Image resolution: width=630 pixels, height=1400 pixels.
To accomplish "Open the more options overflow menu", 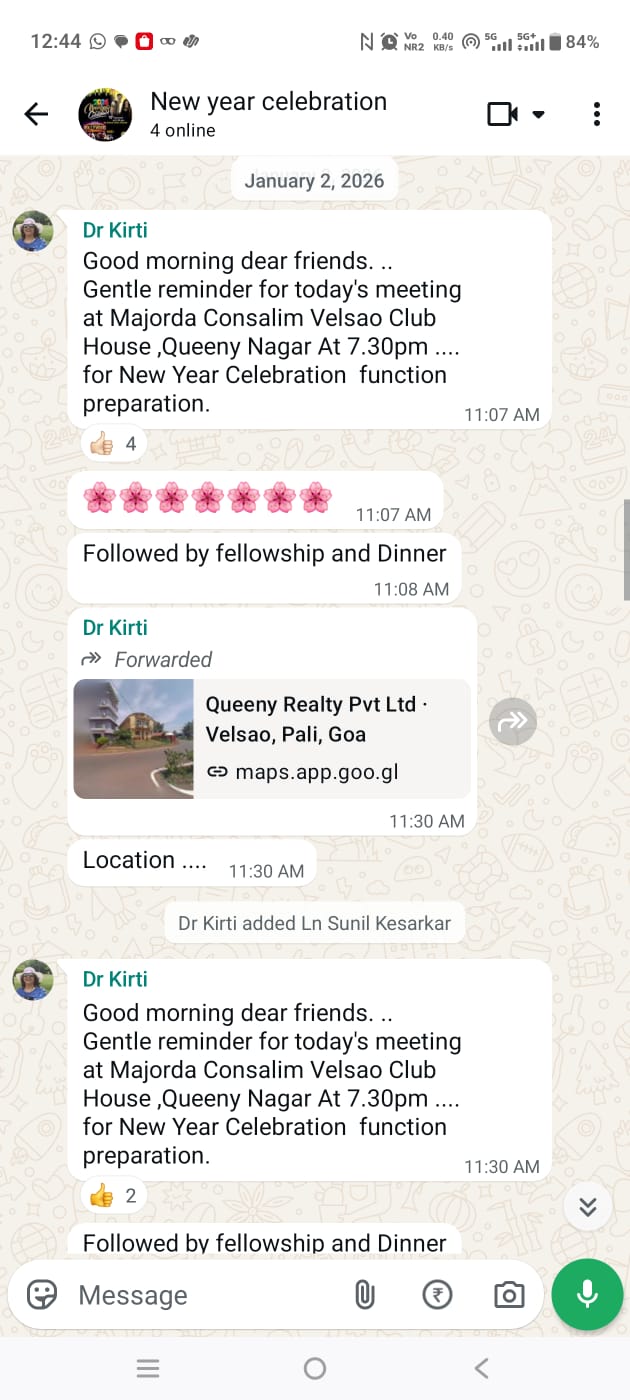I will (596, 114).
